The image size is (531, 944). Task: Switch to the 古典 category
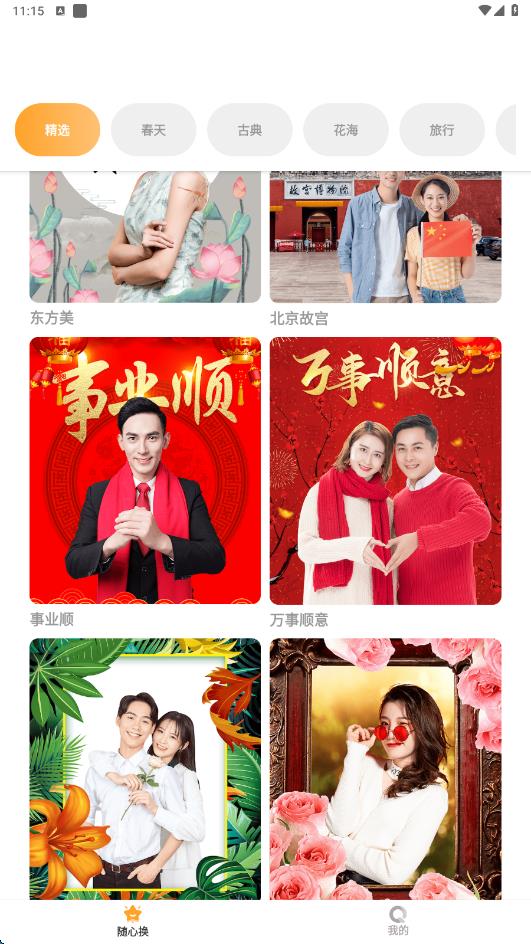[250, 129]
